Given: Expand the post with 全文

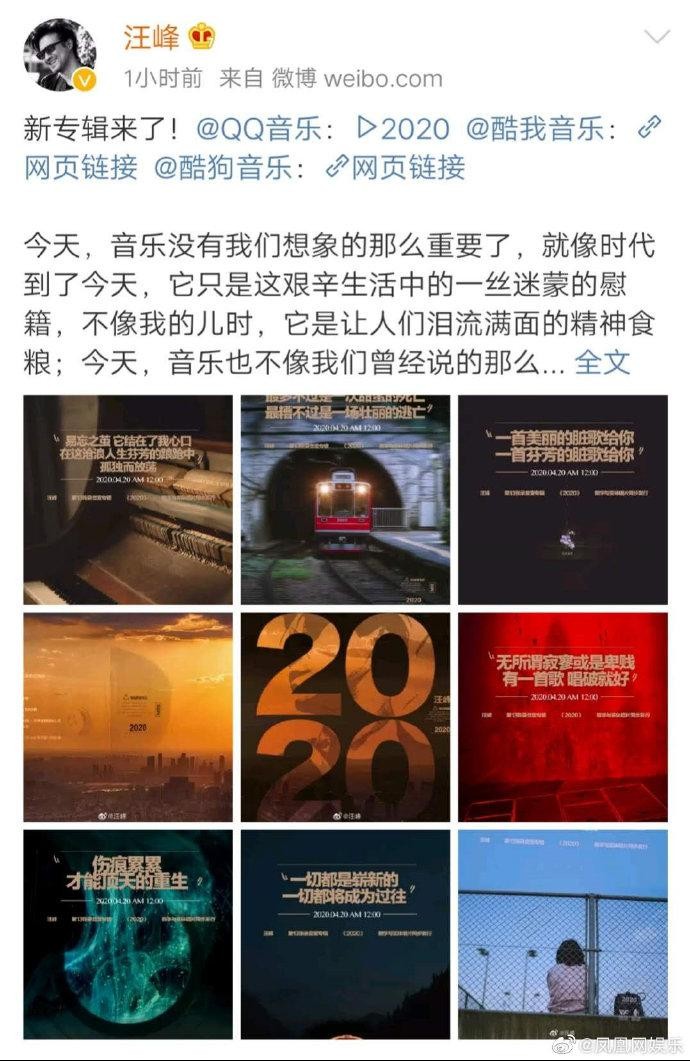Looking at the screenshot, I should [x=602, y=361].
